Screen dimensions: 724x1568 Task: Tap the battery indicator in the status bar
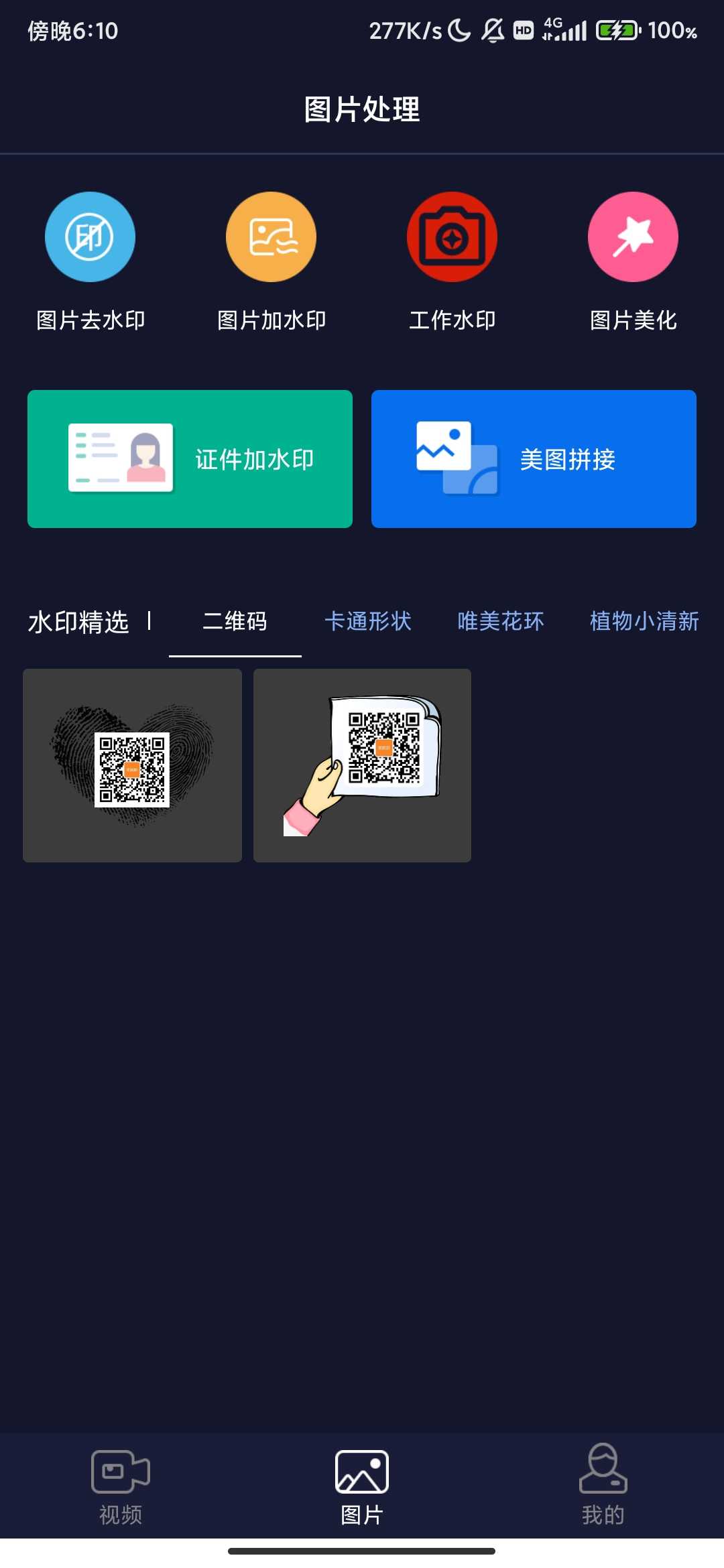[618, 29]
